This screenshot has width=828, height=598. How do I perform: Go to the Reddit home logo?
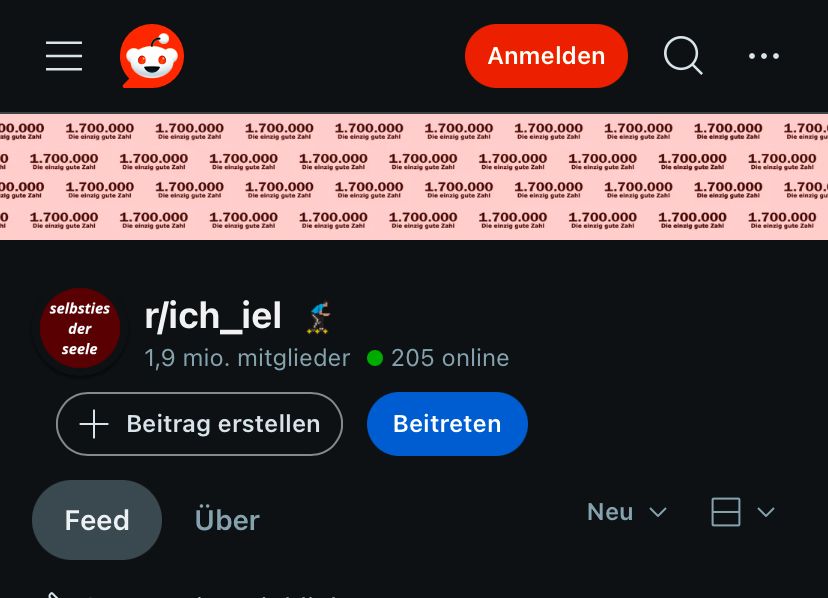coord(152,56)
